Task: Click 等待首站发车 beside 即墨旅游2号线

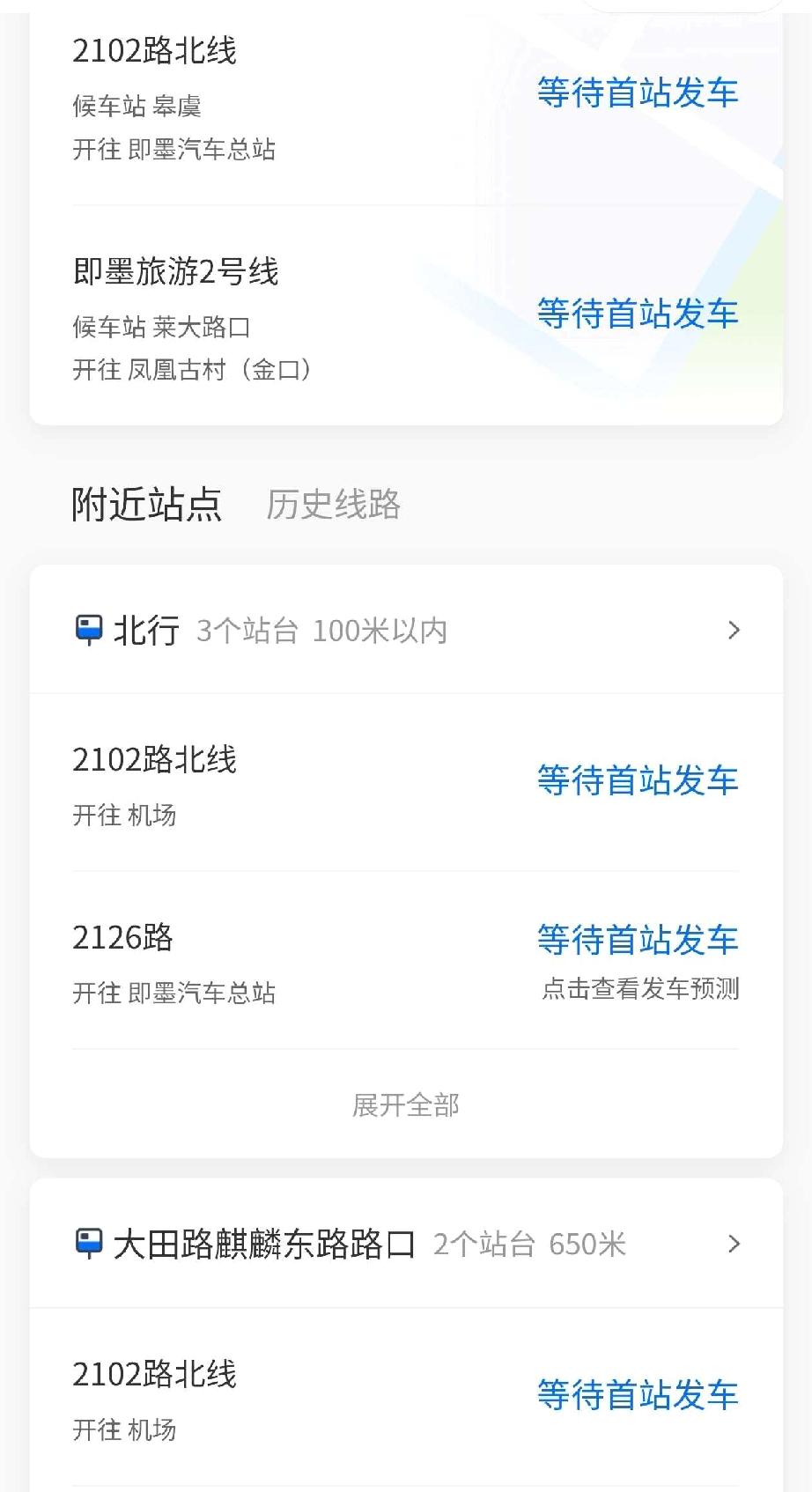Action: click(638, 314)
